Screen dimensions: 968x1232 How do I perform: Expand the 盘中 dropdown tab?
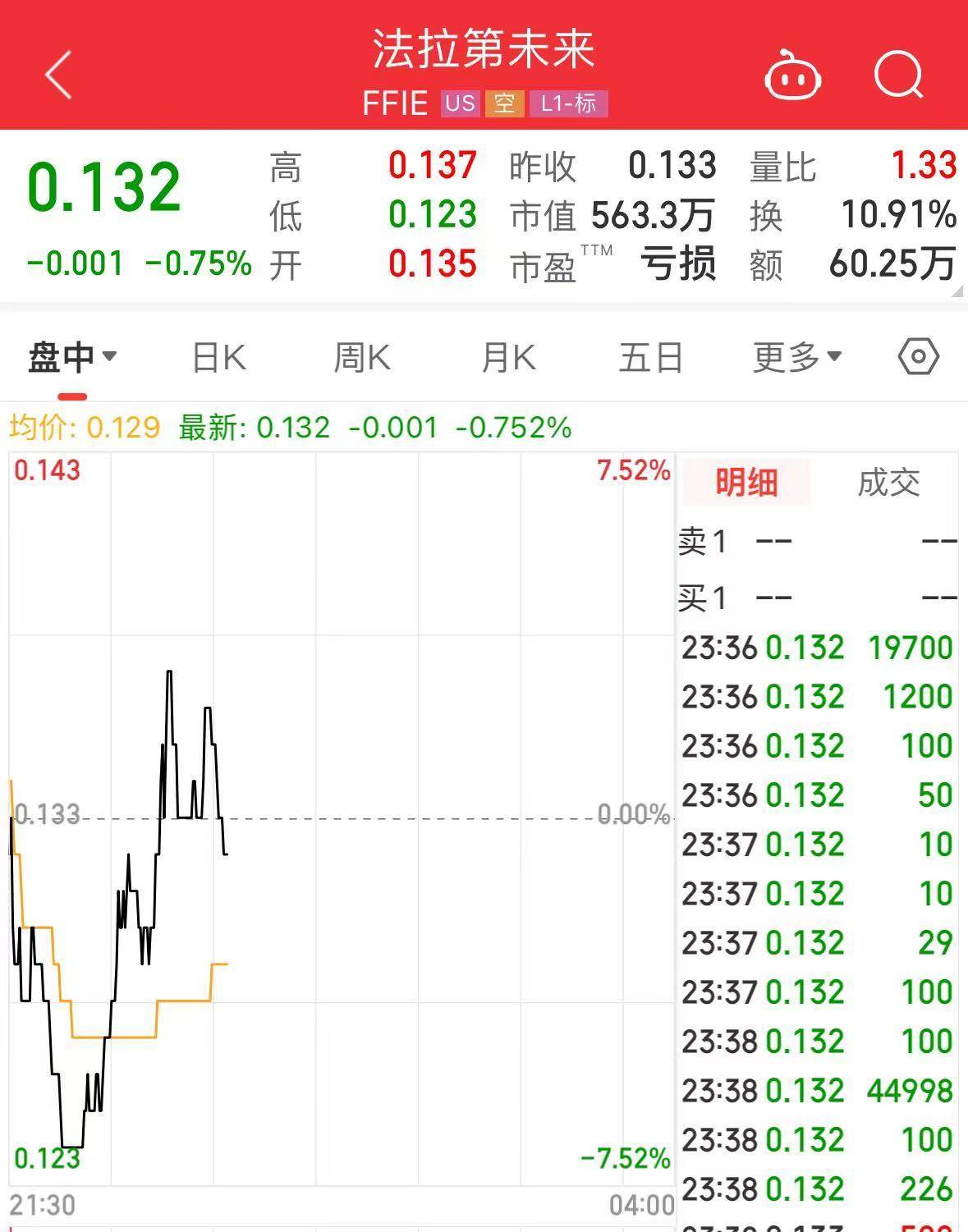72,358
